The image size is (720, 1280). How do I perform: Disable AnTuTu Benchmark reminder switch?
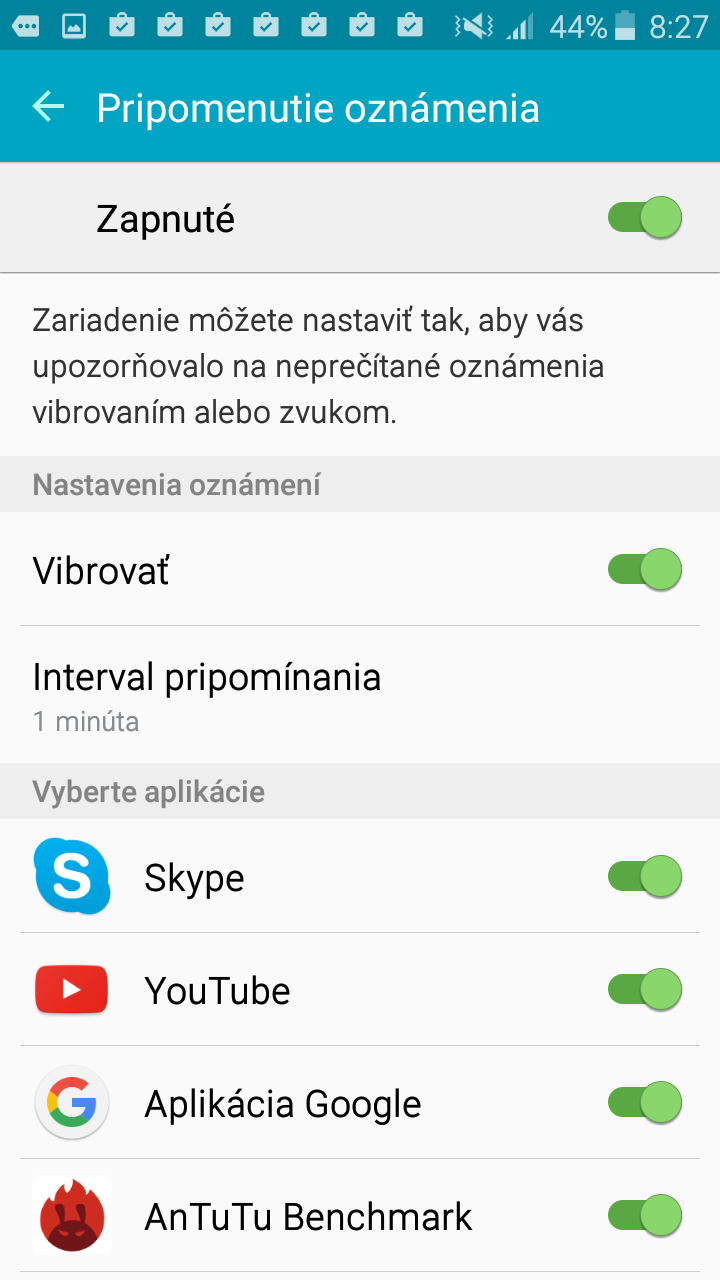[645, 1216]
